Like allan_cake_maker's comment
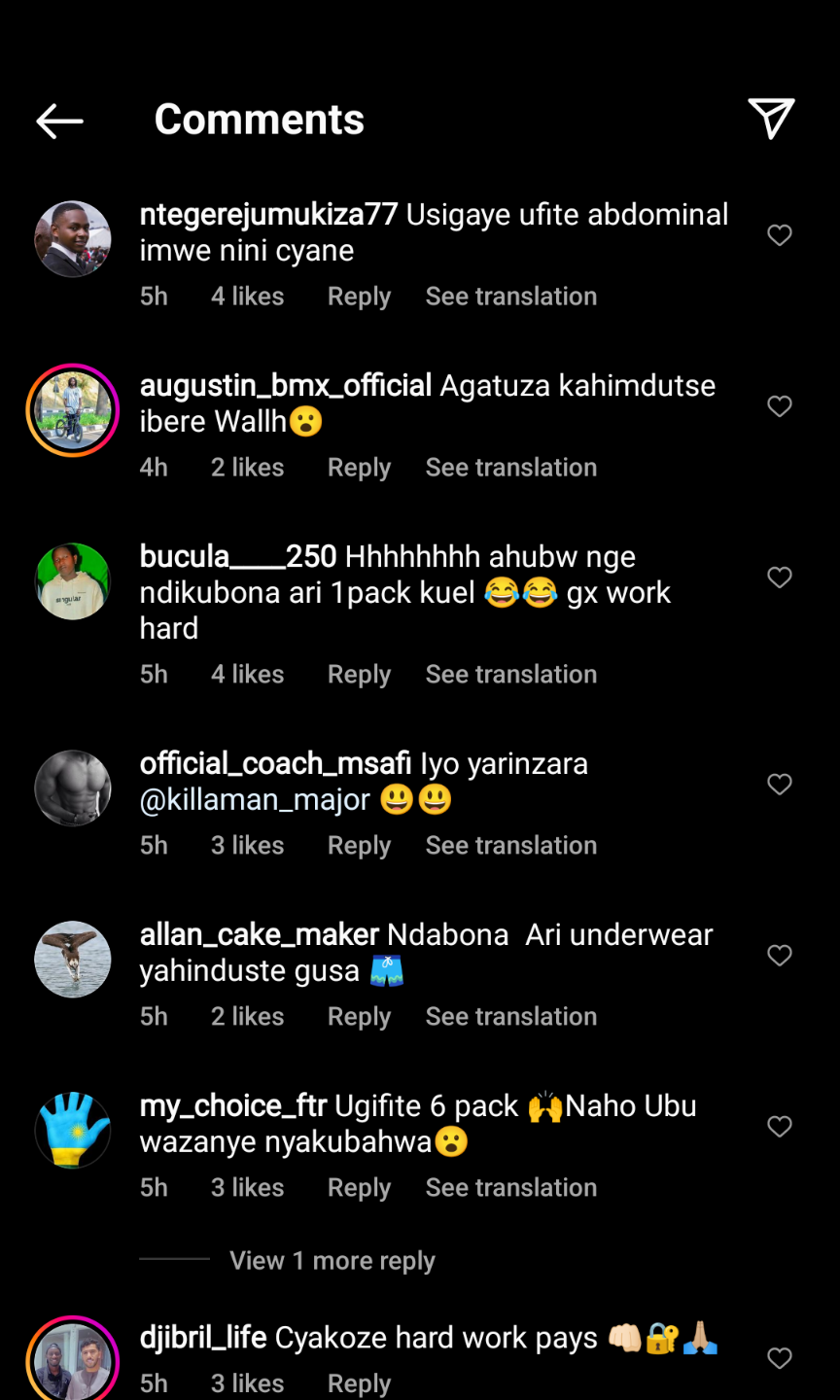The image size is (840, 1400). (780, 956)
